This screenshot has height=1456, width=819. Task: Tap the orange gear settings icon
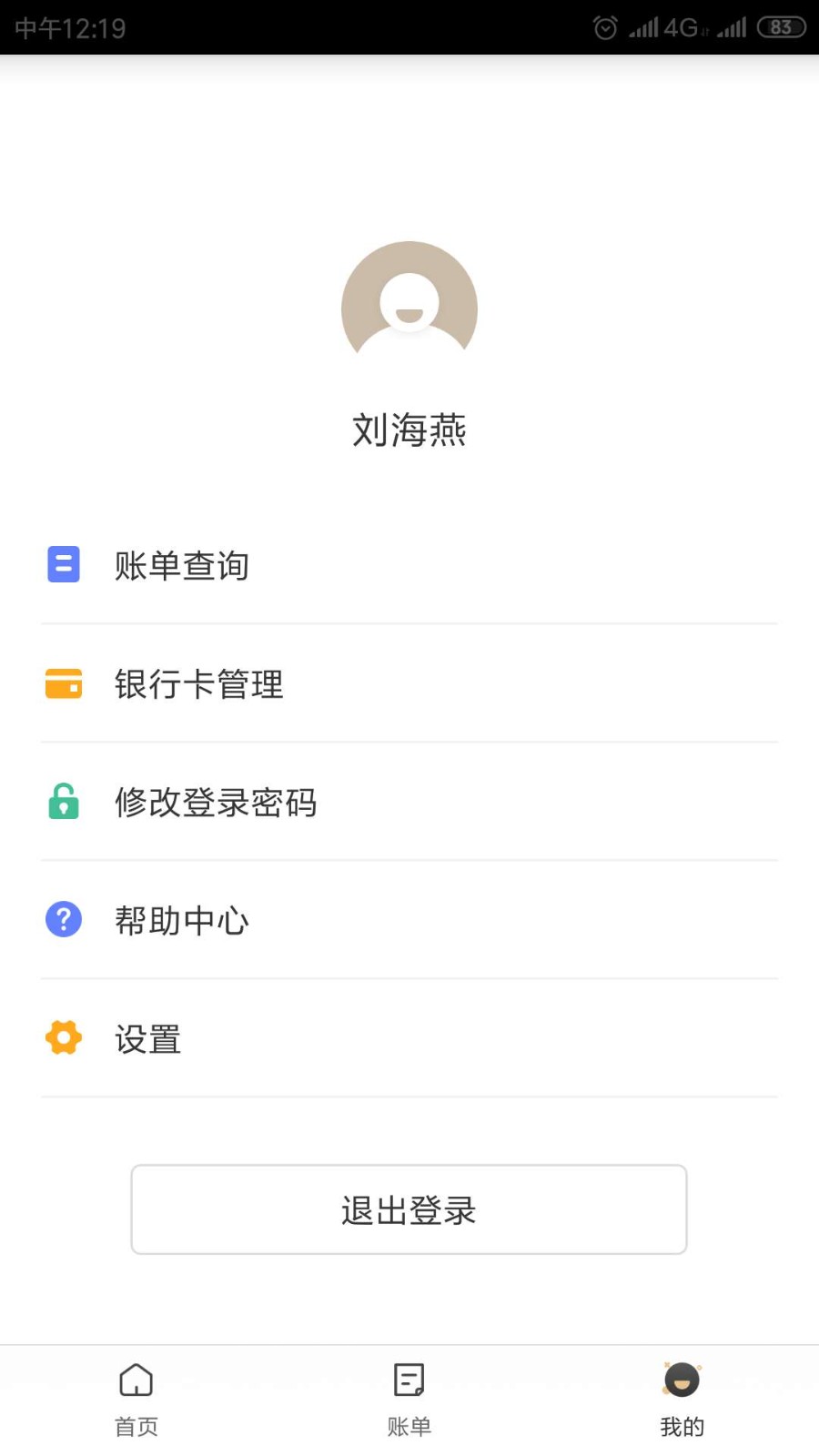click(x=63, y=1038)
